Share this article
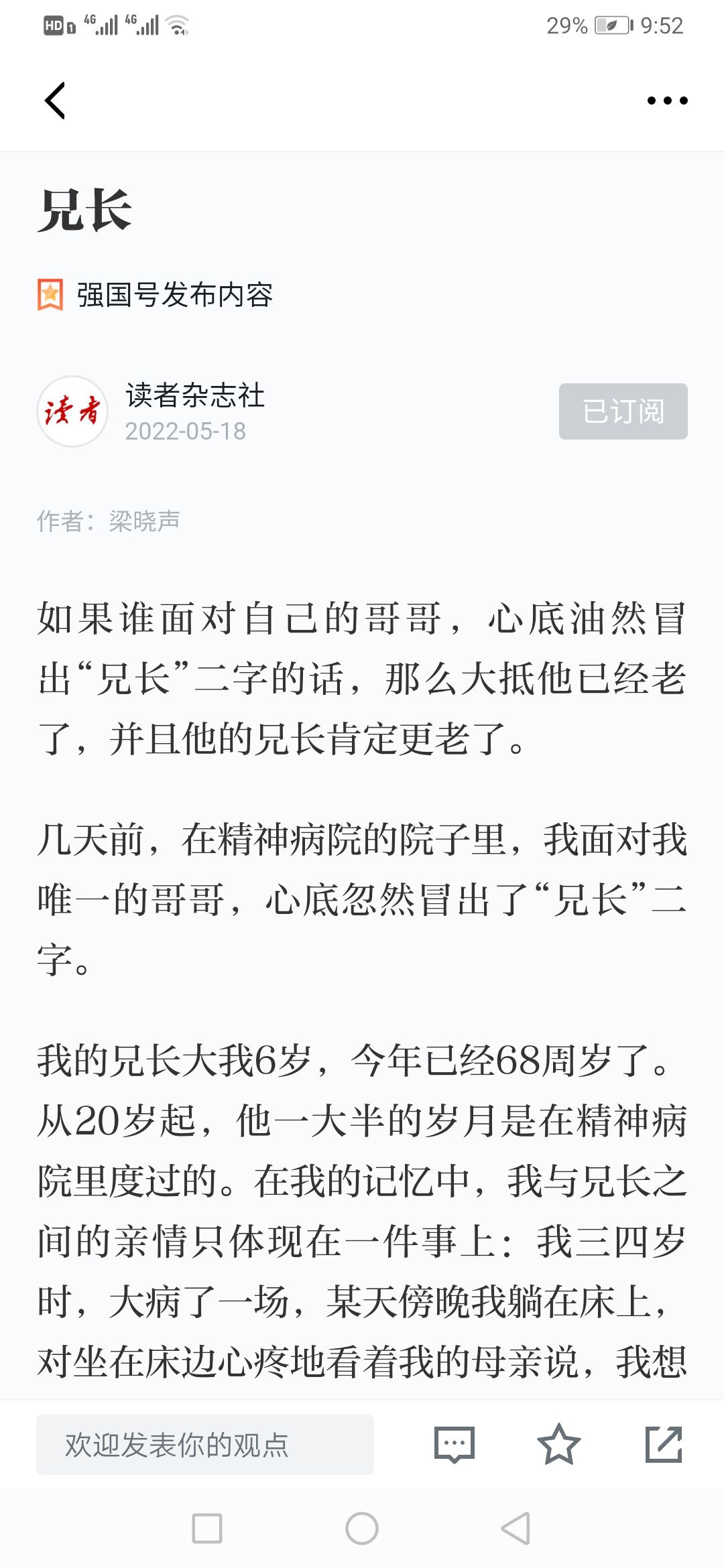This screenshot has height=1568, width=724. point(663,1445)
